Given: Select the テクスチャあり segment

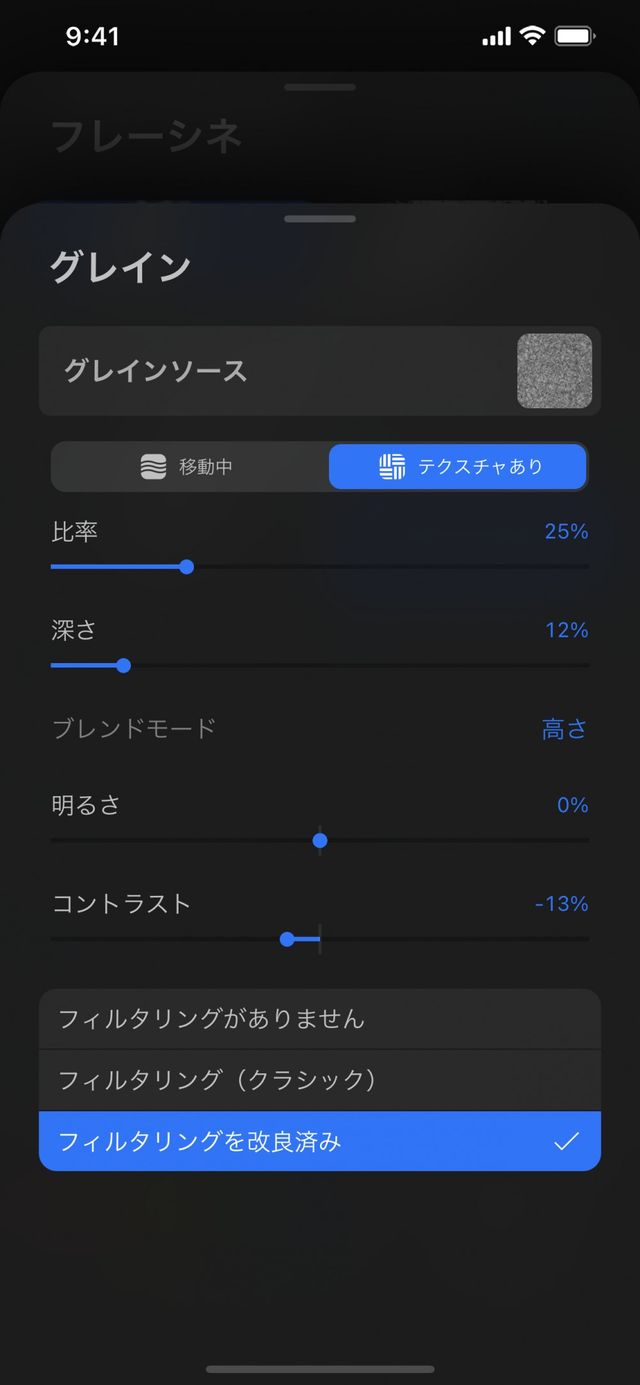Looking at the screenshot, I should [x=458, y=467].
